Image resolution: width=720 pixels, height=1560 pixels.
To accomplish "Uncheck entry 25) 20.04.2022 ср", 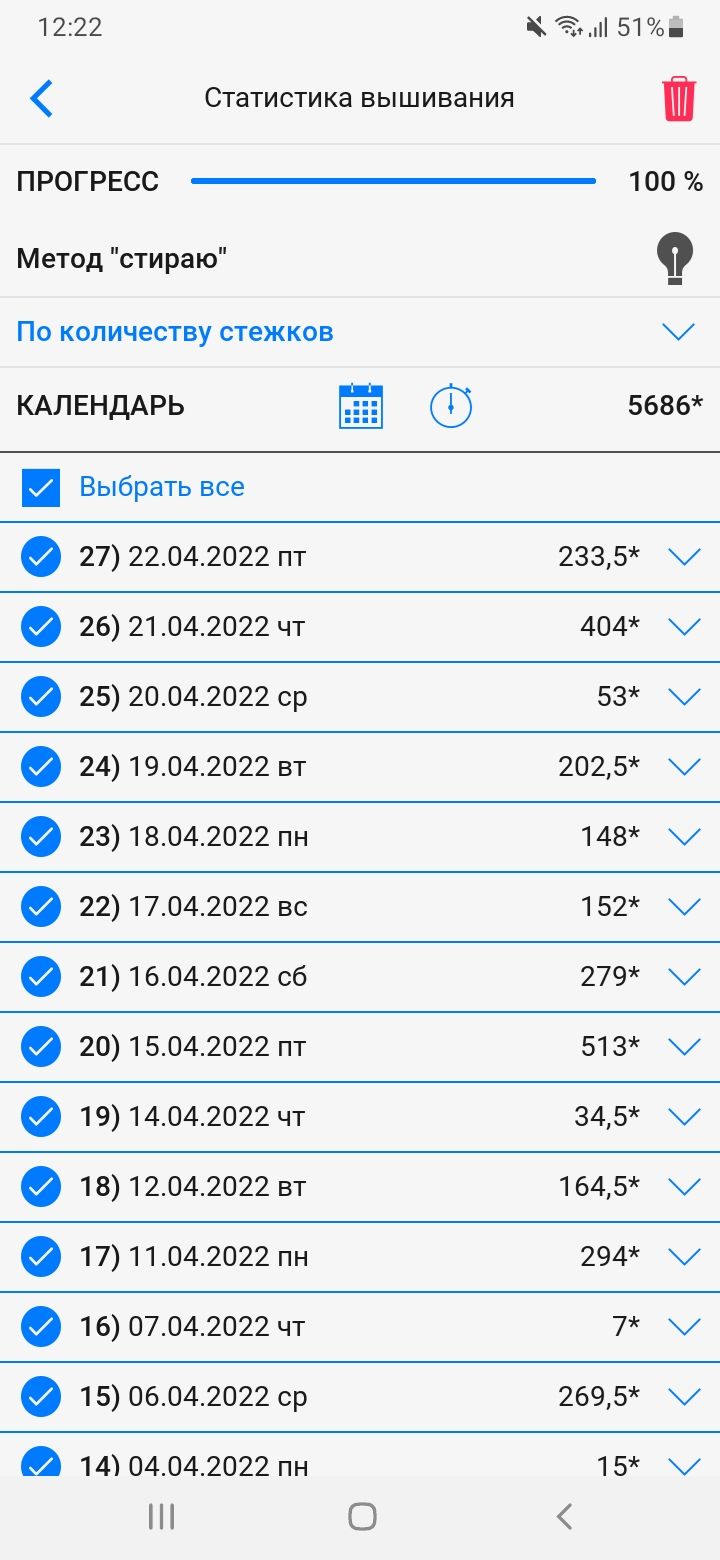I will (41, 697).
